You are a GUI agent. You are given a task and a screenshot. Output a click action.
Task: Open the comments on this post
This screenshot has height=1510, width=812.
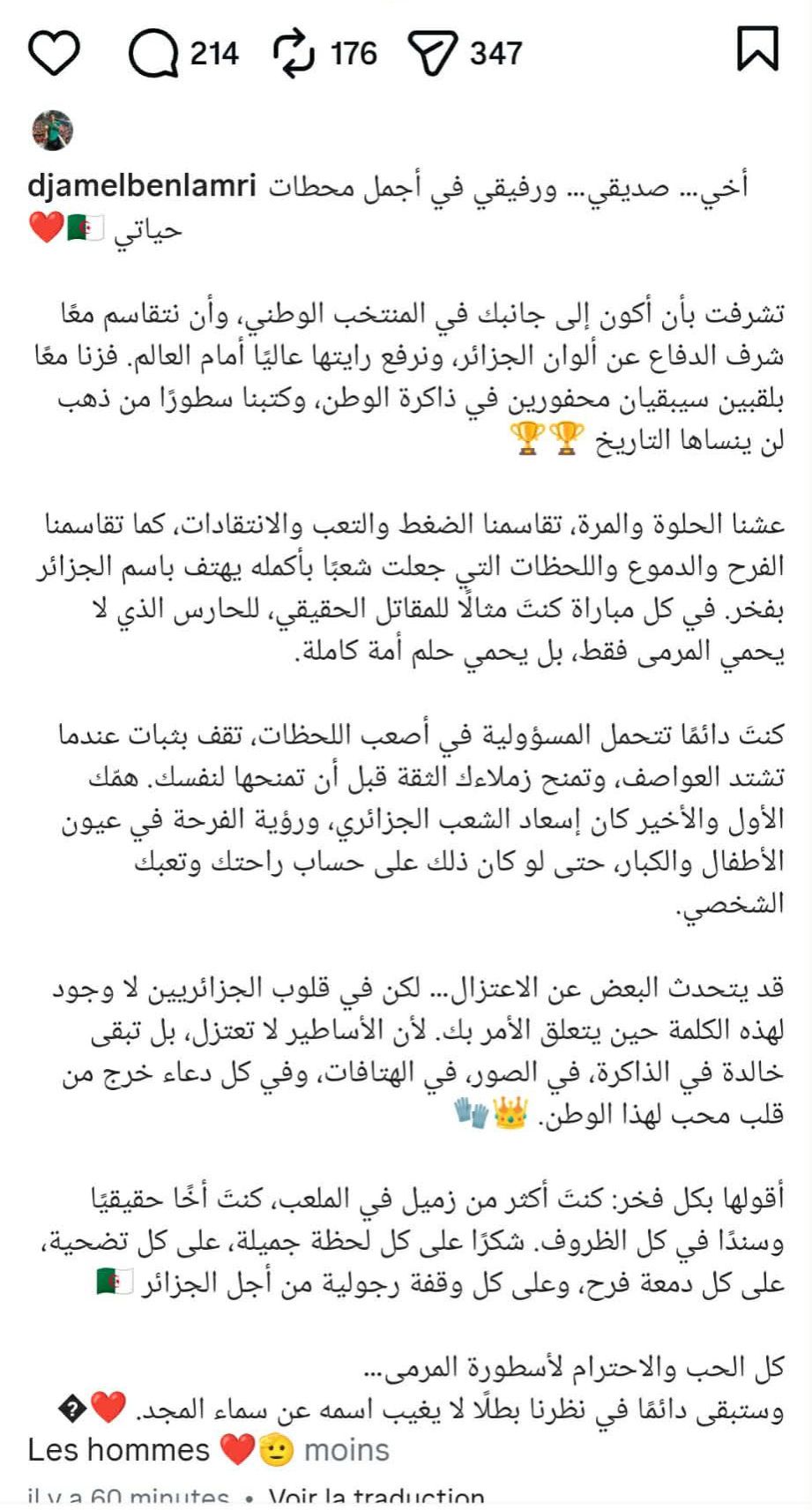(153, 53)
